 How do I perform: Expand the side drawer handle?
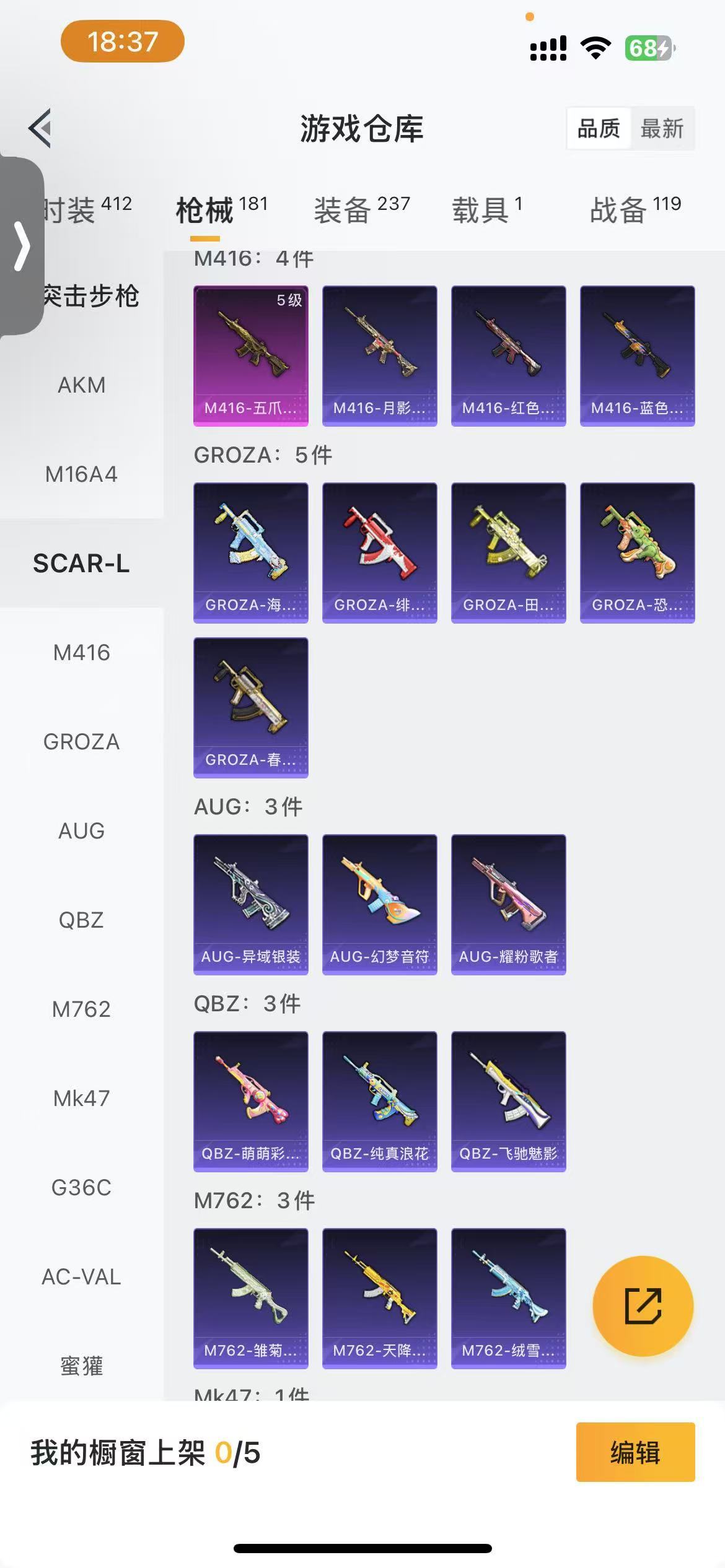[x=22, y=246]
